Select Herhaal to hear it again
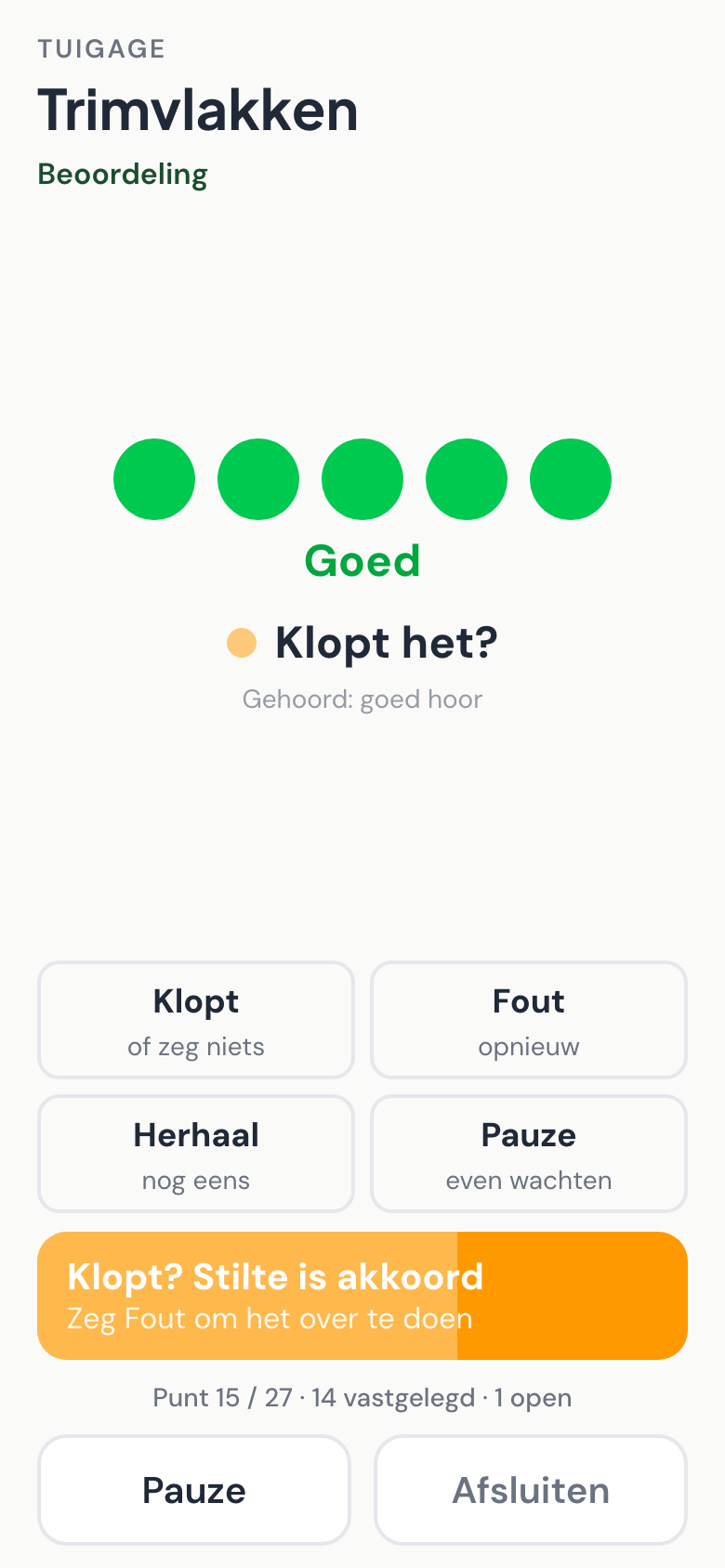This screenshot has height=1568, width=725. (196, 1154)
